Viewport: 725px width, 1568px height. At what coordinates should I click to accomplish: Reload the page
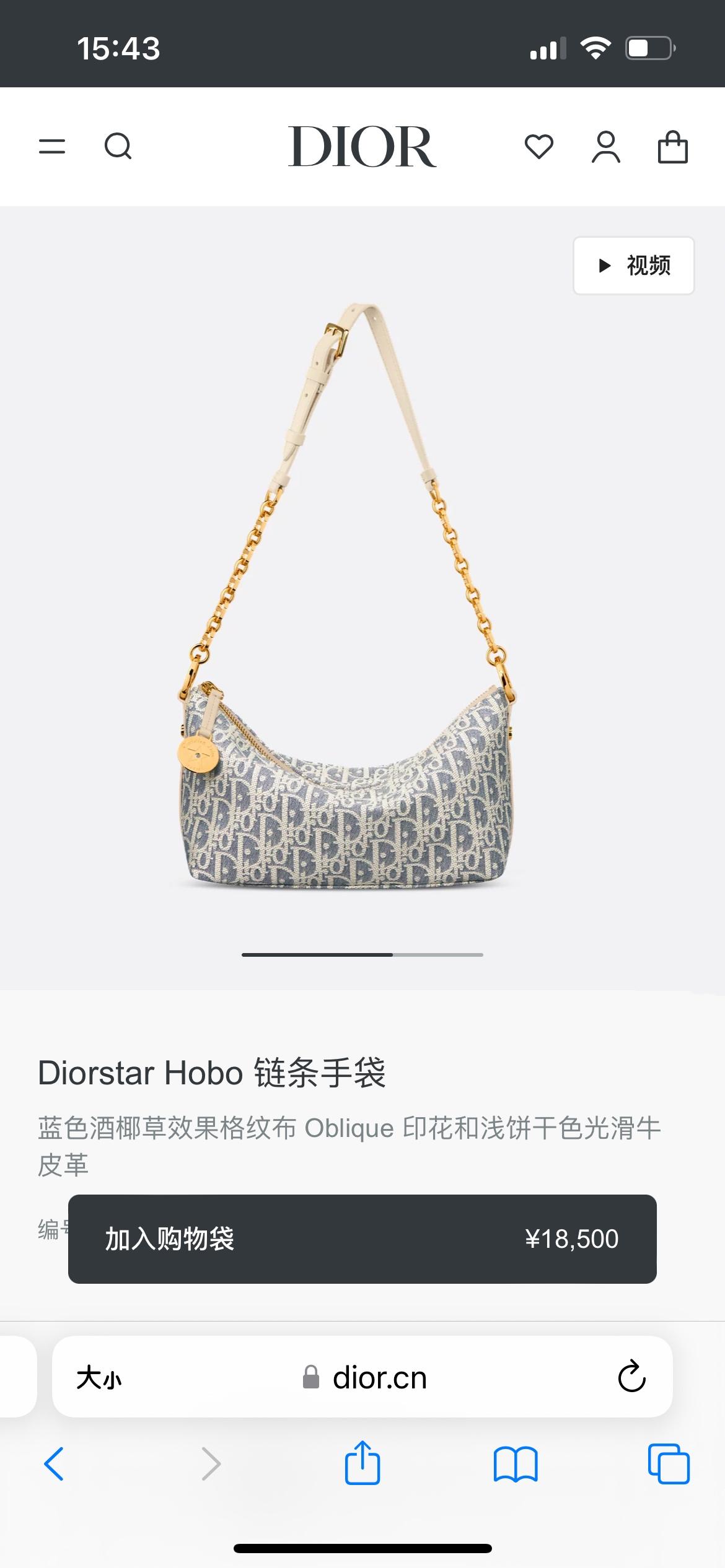pos(631,1377)
